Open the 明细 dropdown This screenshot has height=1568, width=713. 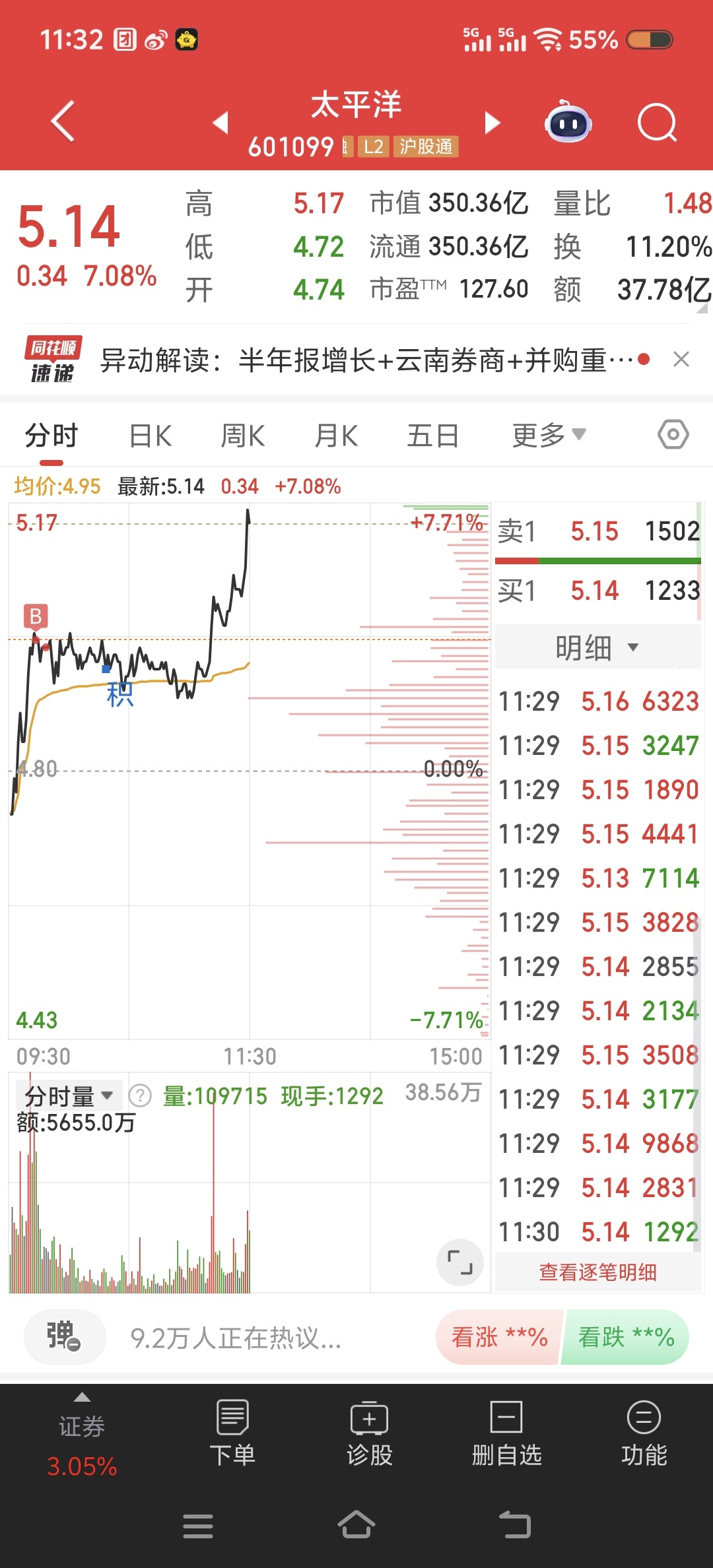coord(597,647)
